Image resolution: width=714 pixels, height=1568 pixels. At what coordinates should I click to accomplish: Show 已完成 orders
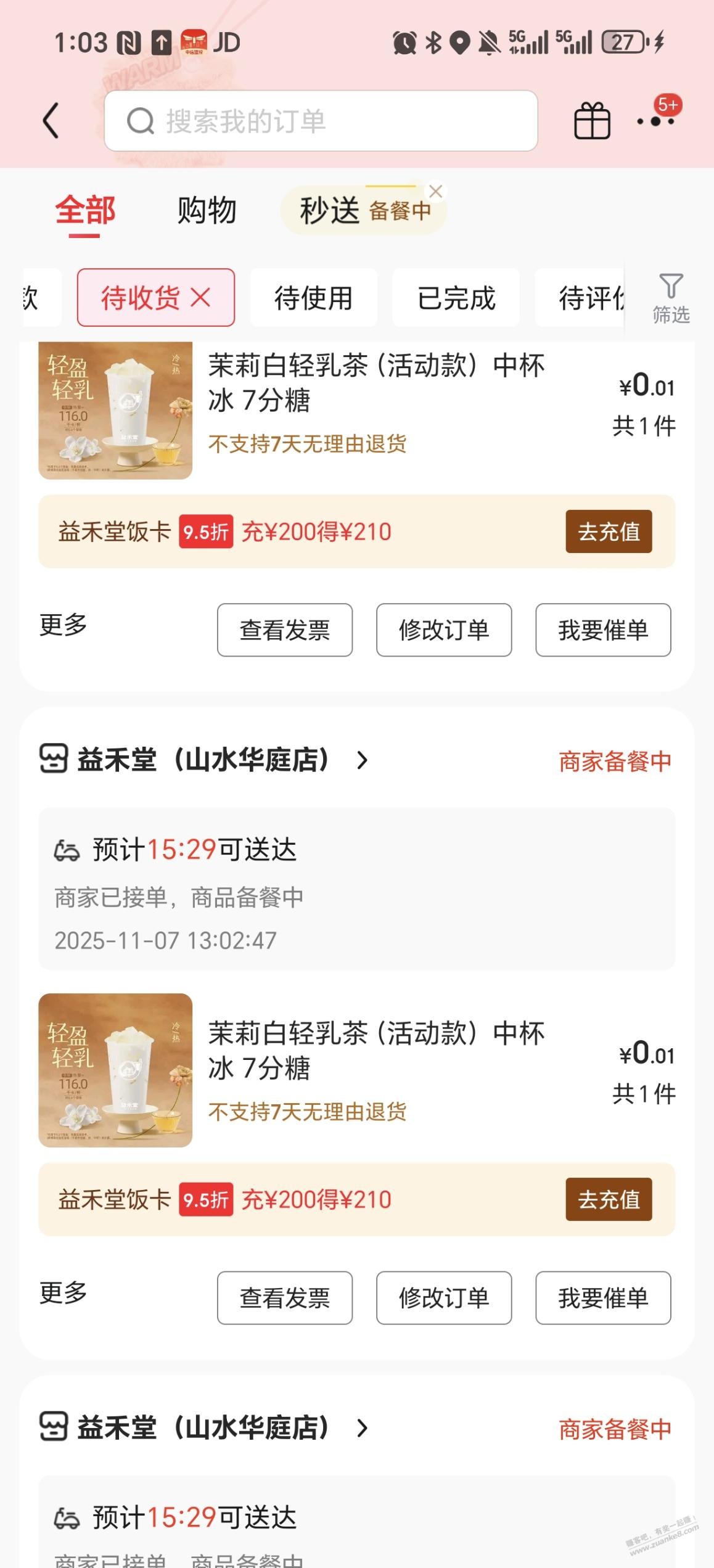(x=456, y=298)
